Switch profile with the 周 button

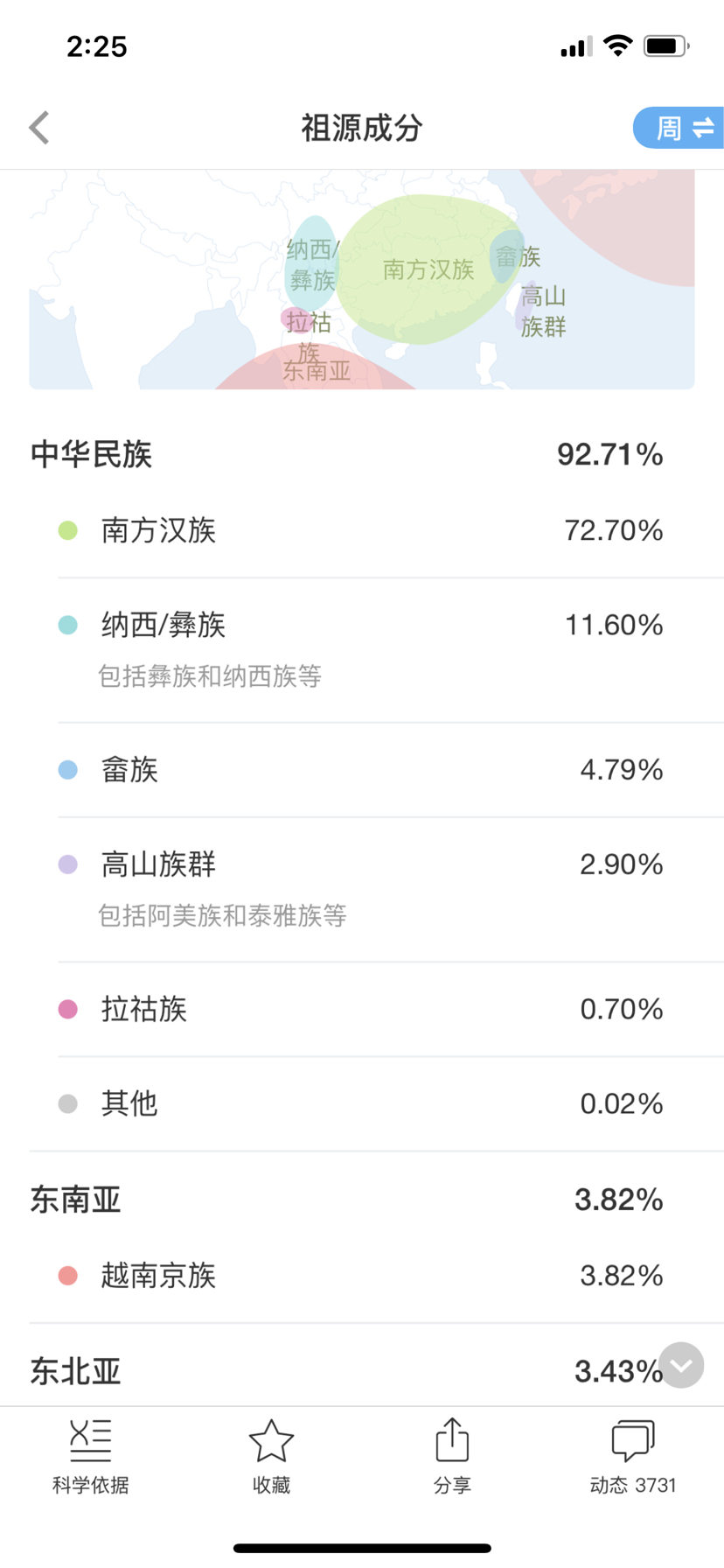(x=679, y=128)
